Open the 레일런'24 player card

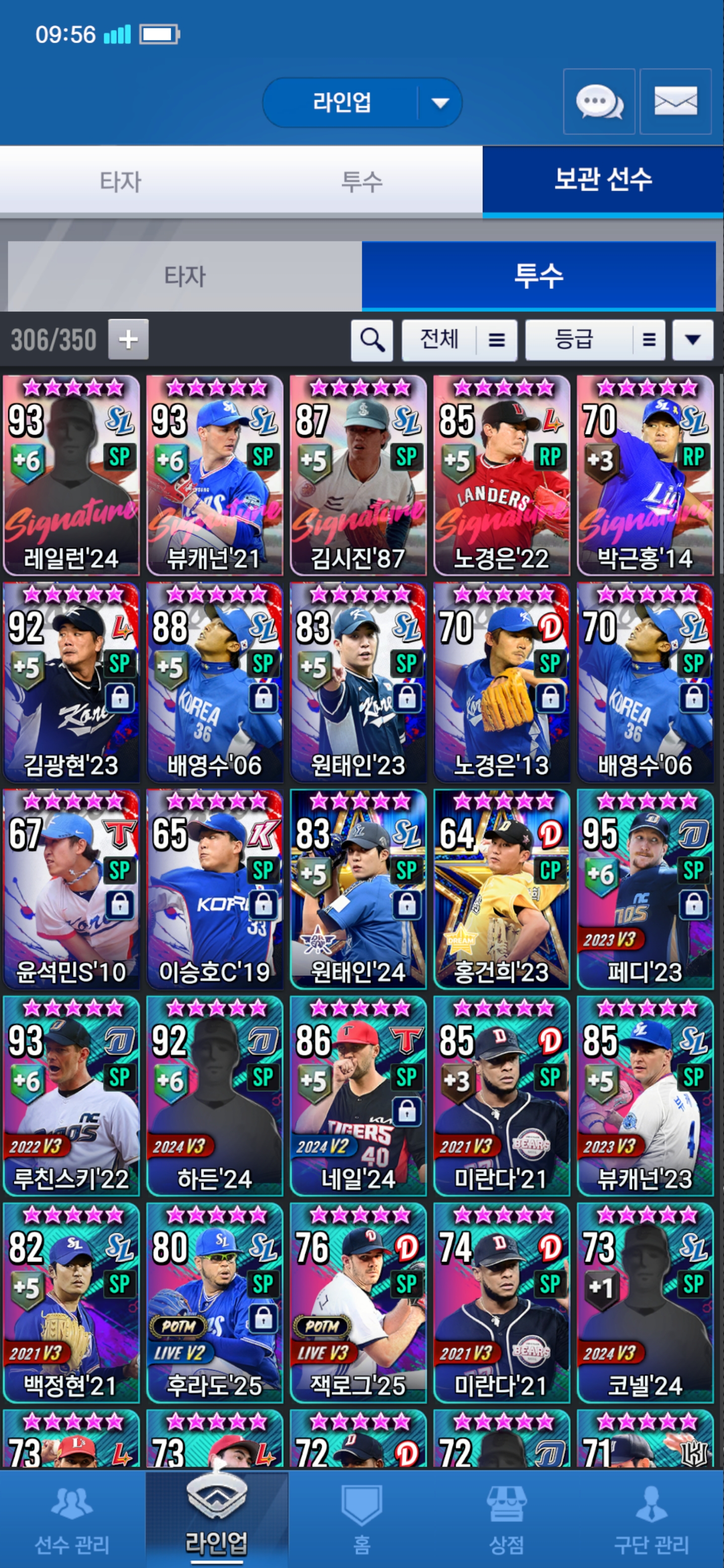pos(71,475)
